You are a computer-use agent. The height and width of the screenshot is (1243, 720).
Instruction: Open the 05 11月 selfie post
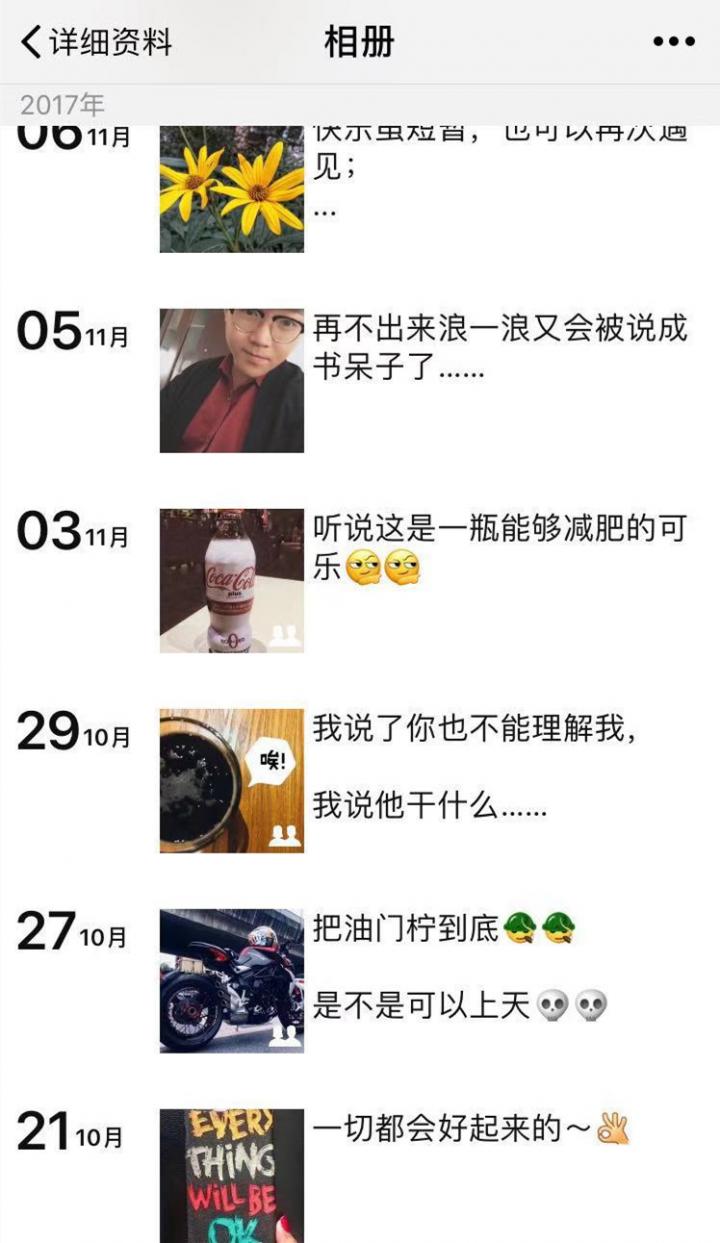232,381
